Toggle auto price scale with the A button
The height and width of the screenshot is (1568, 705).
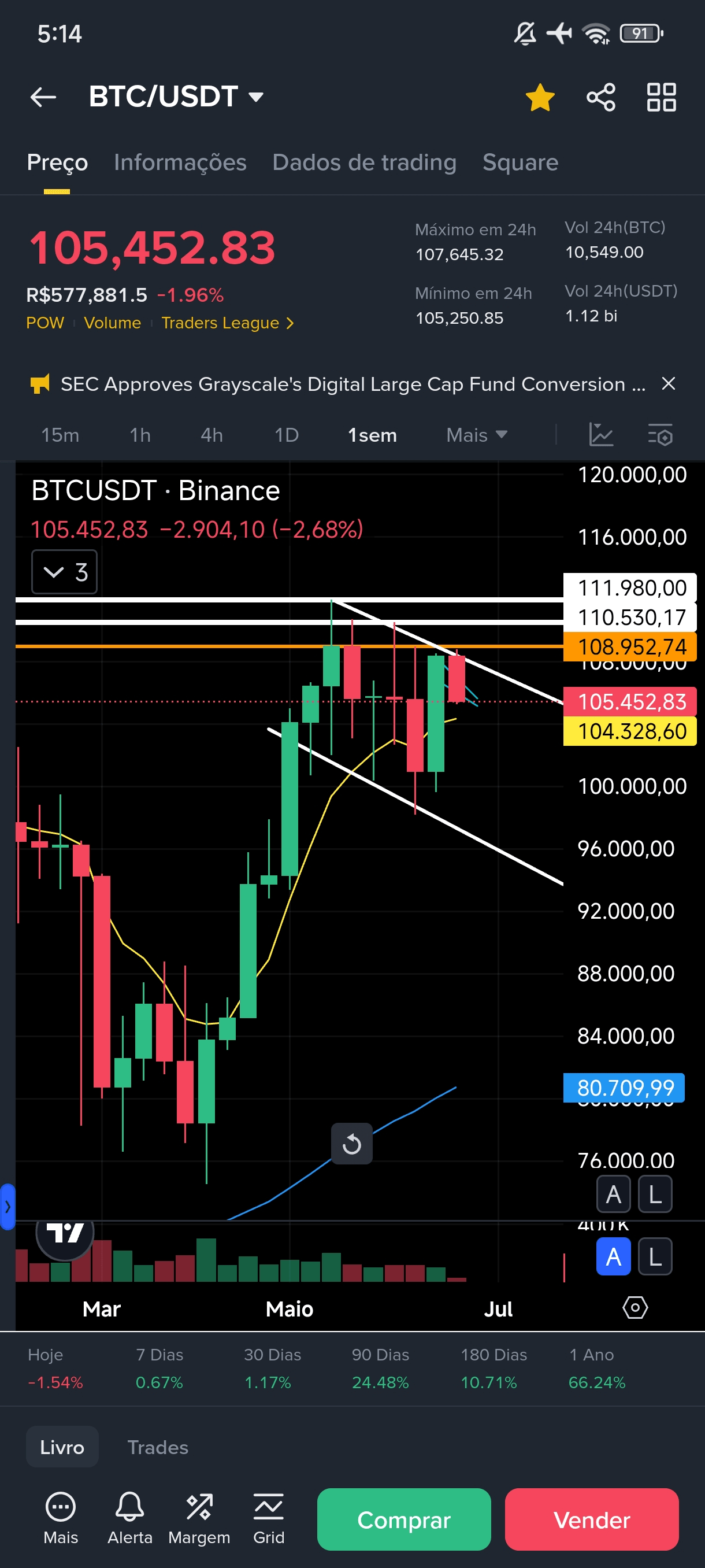(613, 1193)
